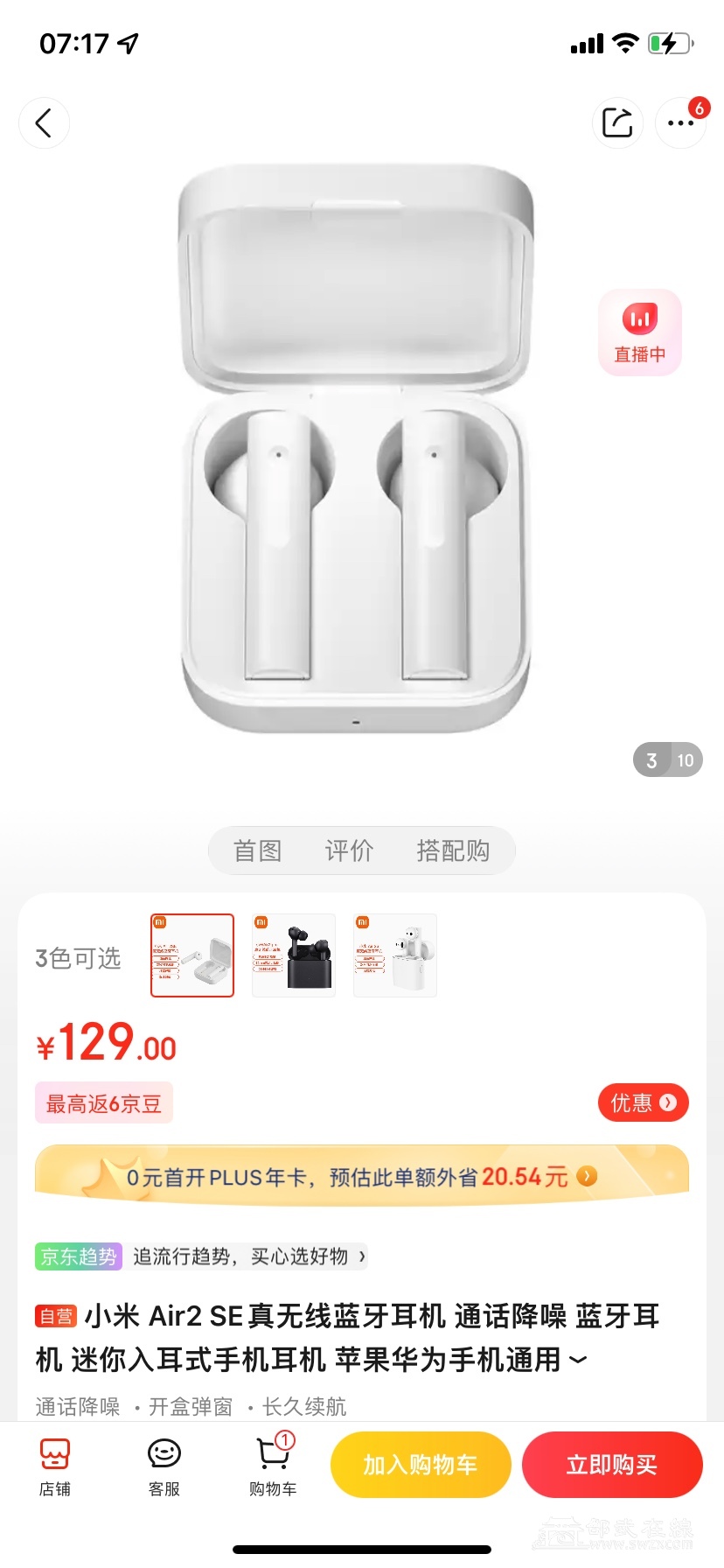Go back to the previous page
Viewport: 724px width, 1568px height.
[44, 123]
